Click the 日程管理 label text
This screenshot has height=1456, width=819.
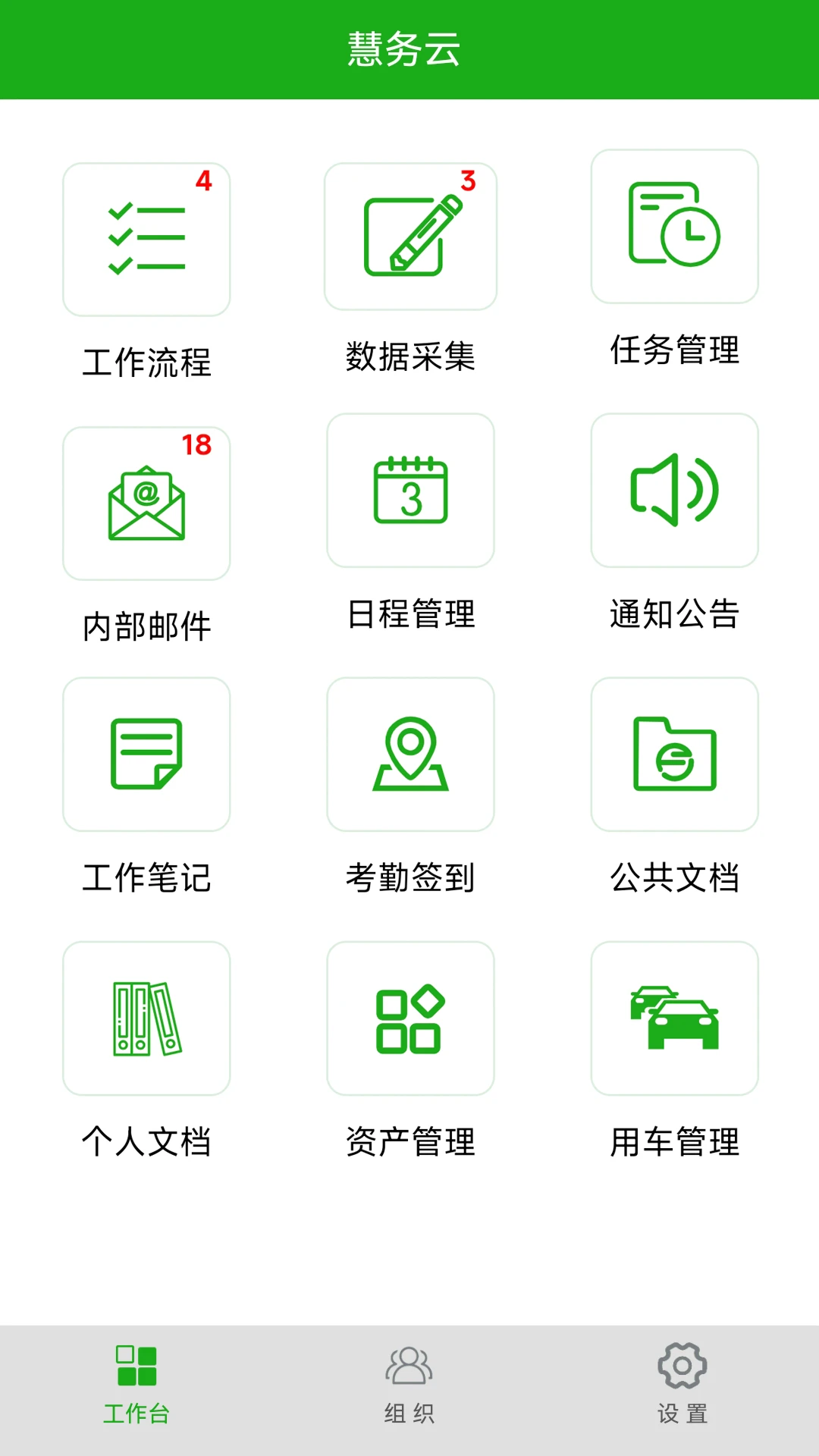[x=410, y=616]
